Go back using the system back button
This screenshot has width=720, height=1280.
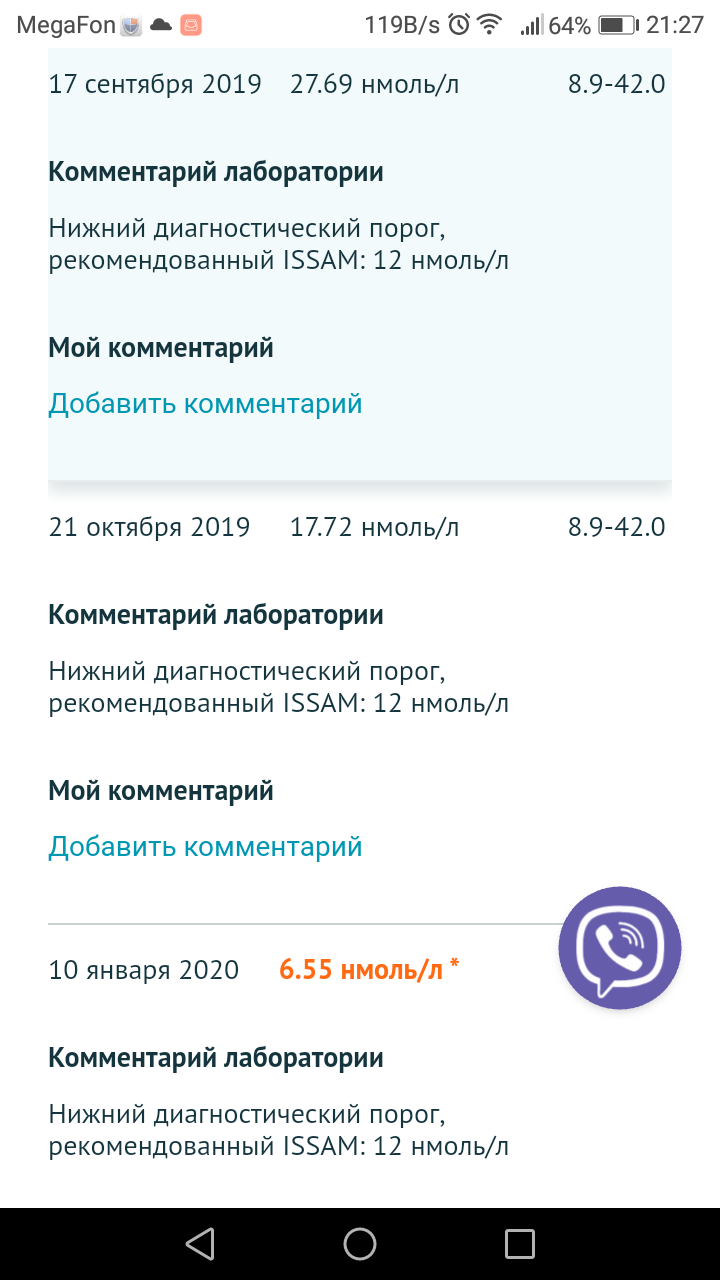coord(200,1243)
